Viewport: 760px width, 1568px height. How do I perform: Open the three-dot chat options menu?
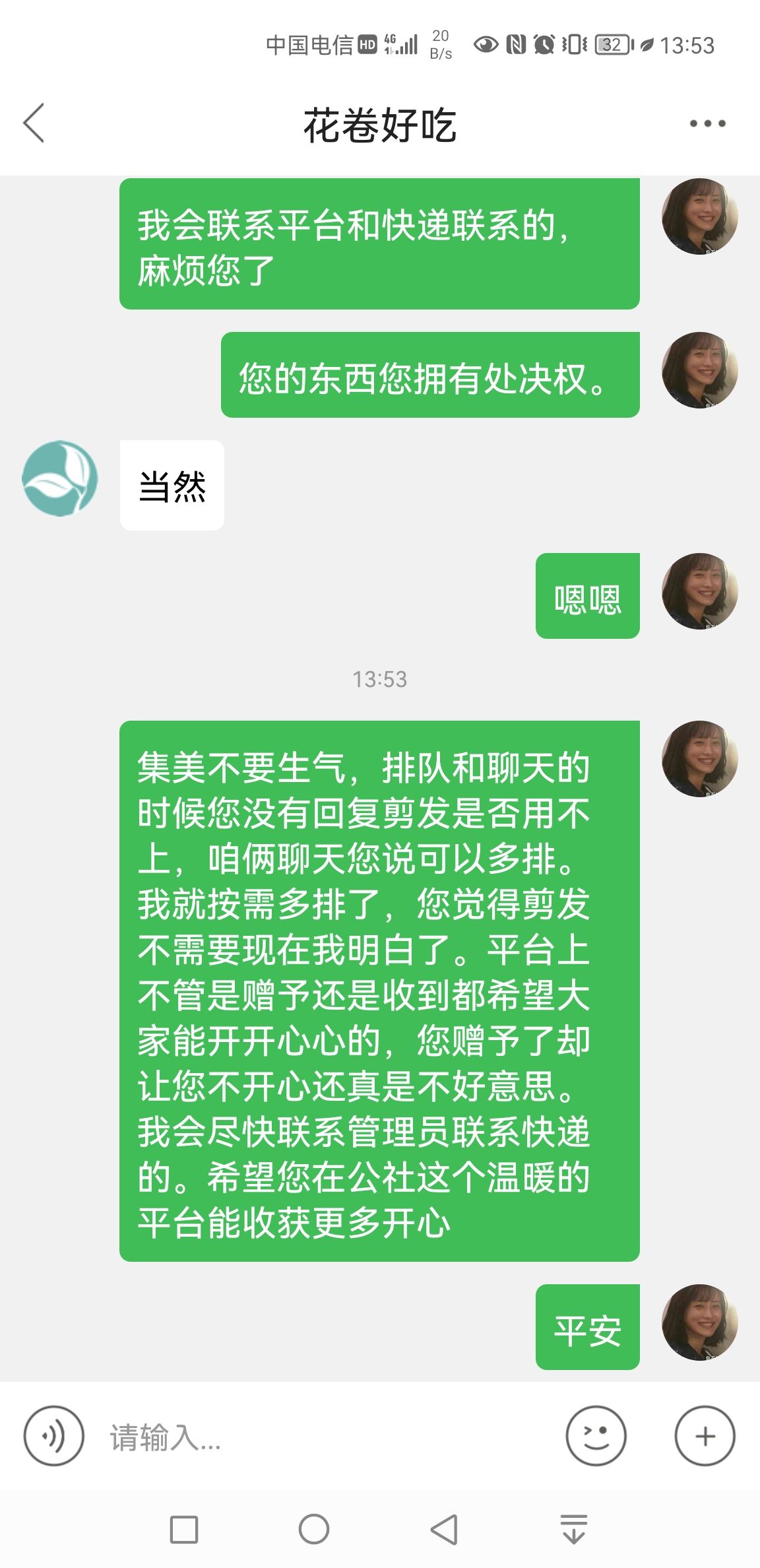(707, 123)
